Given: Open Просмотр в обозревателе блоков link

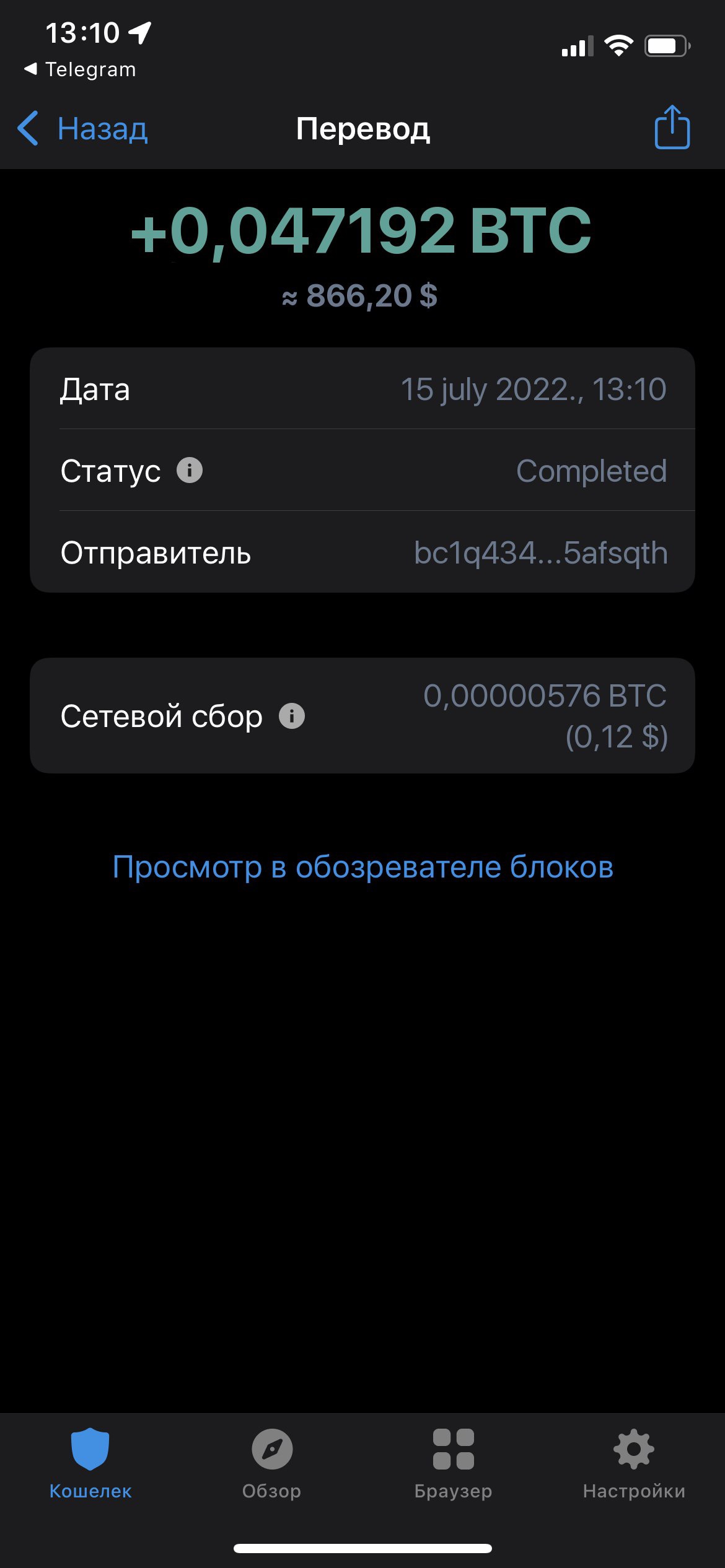Looking at the screenshot, I should (x=362, y=866).
